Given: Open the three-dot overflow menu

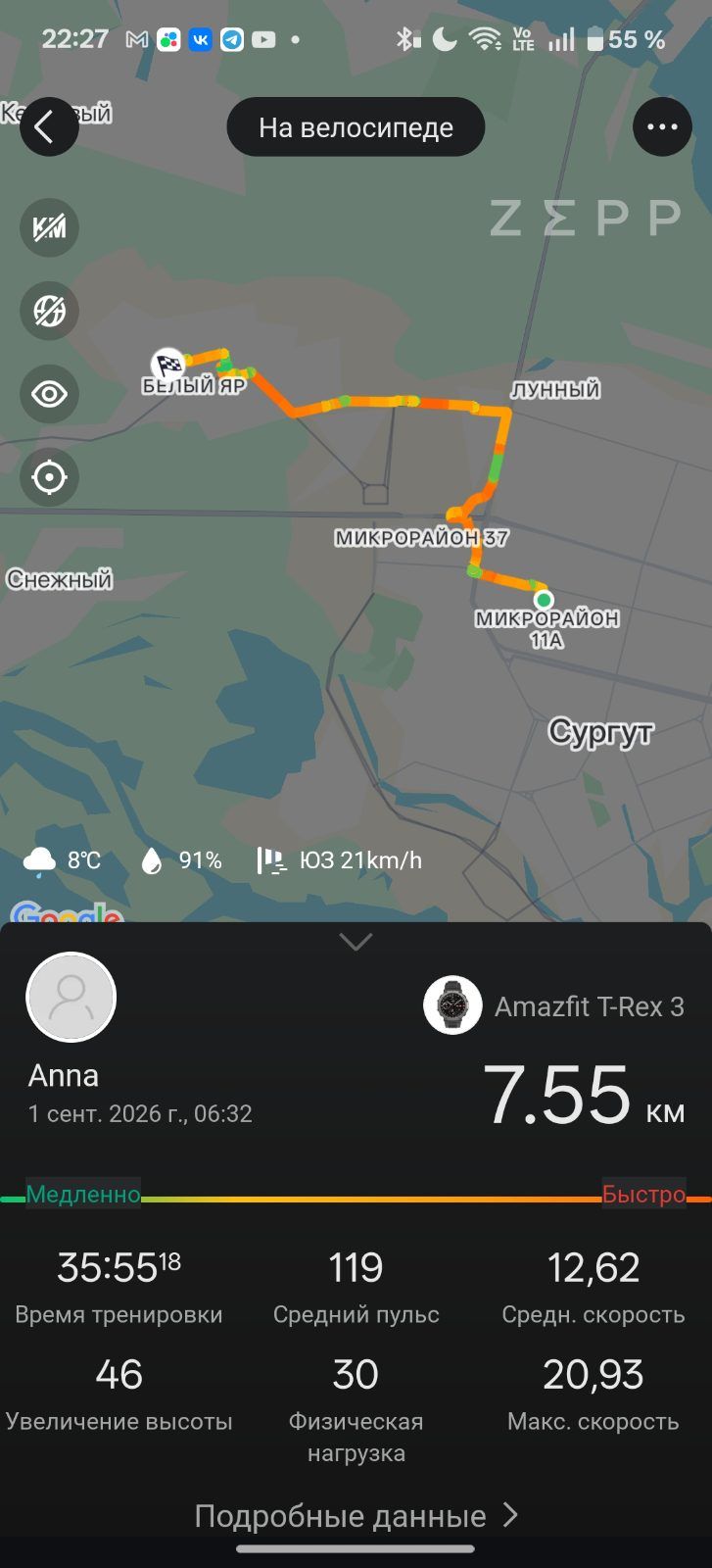Looking at the screenshot, I should [x=662, y=127].
